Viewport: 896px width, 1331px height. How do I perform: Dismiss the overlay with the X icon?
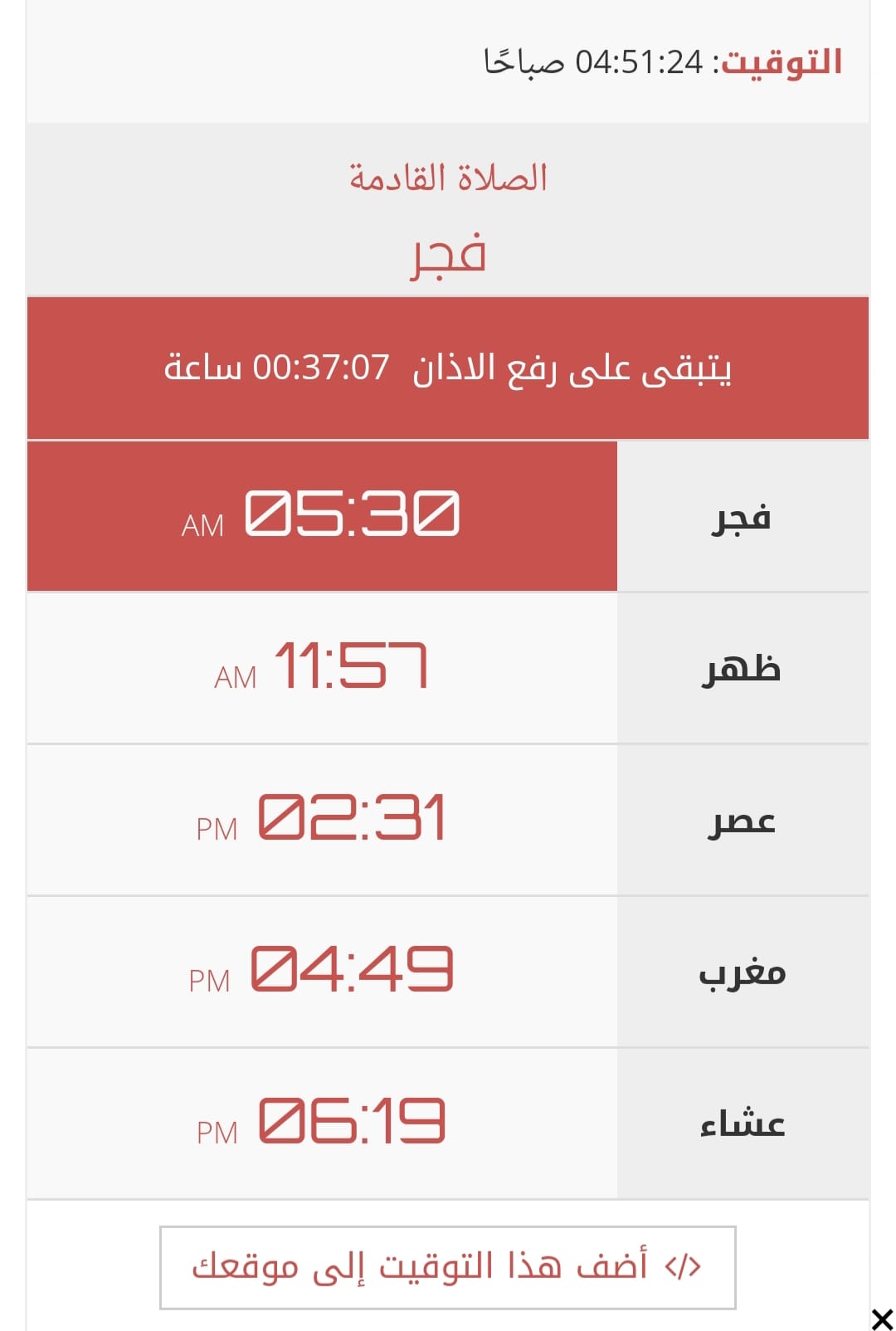pyautogui.click(x=882, y=1319)
